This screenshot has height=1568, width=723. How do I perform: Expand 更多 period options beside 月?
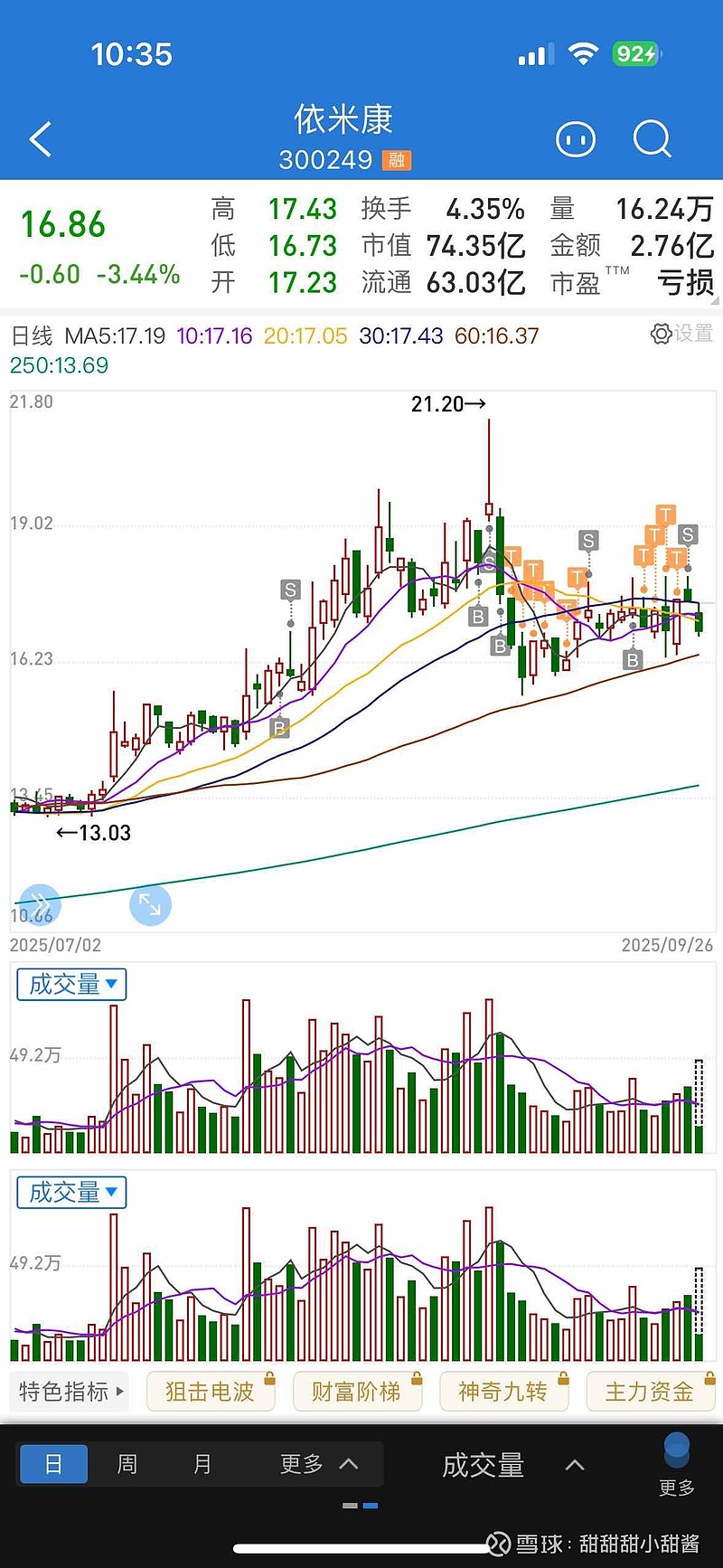click(x=319, y=1464)
